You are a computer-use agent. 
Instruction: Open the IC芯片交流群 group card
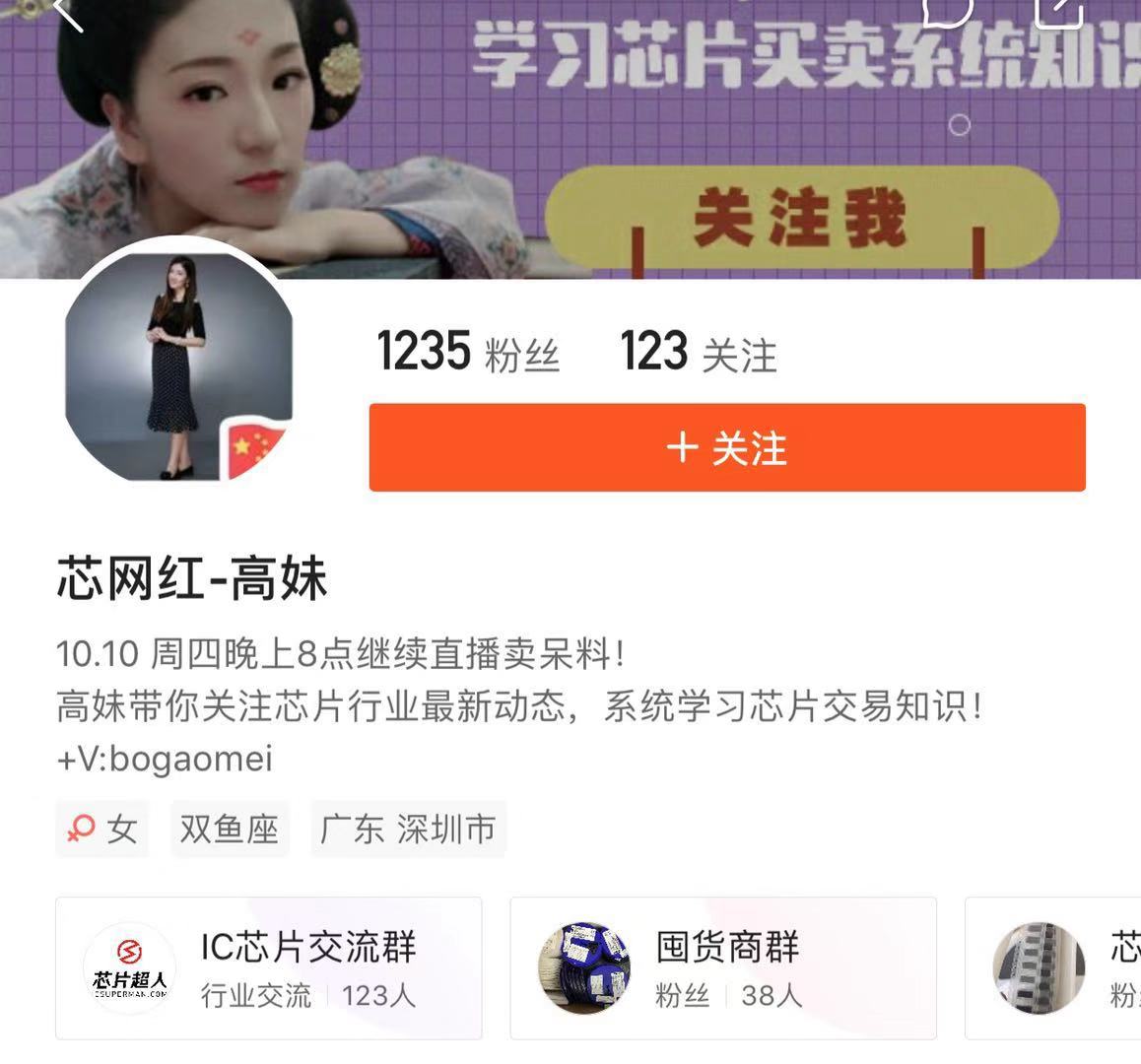tap(269, 967)
